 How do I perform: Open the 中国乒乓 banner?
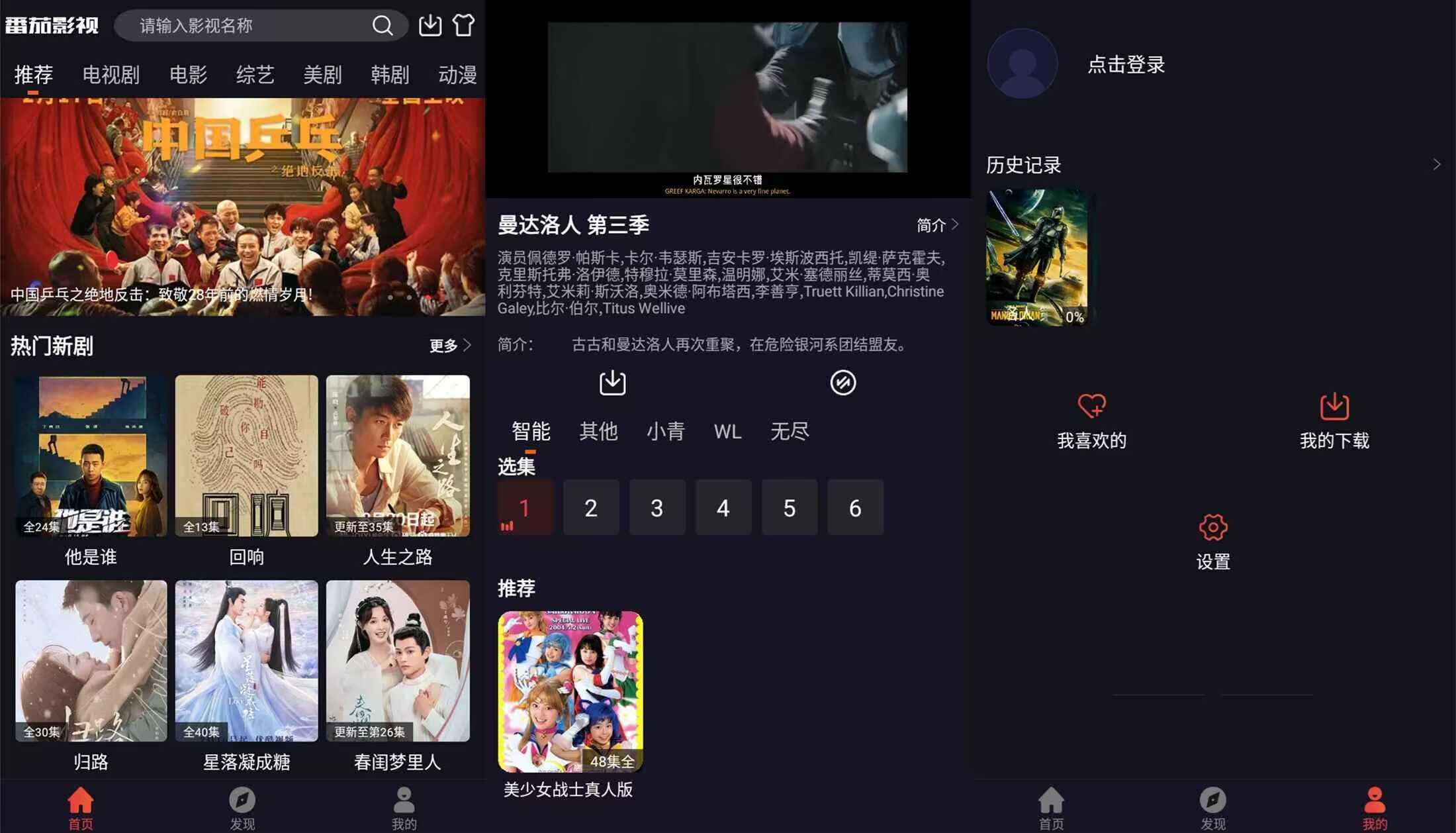tap(242, 205)
